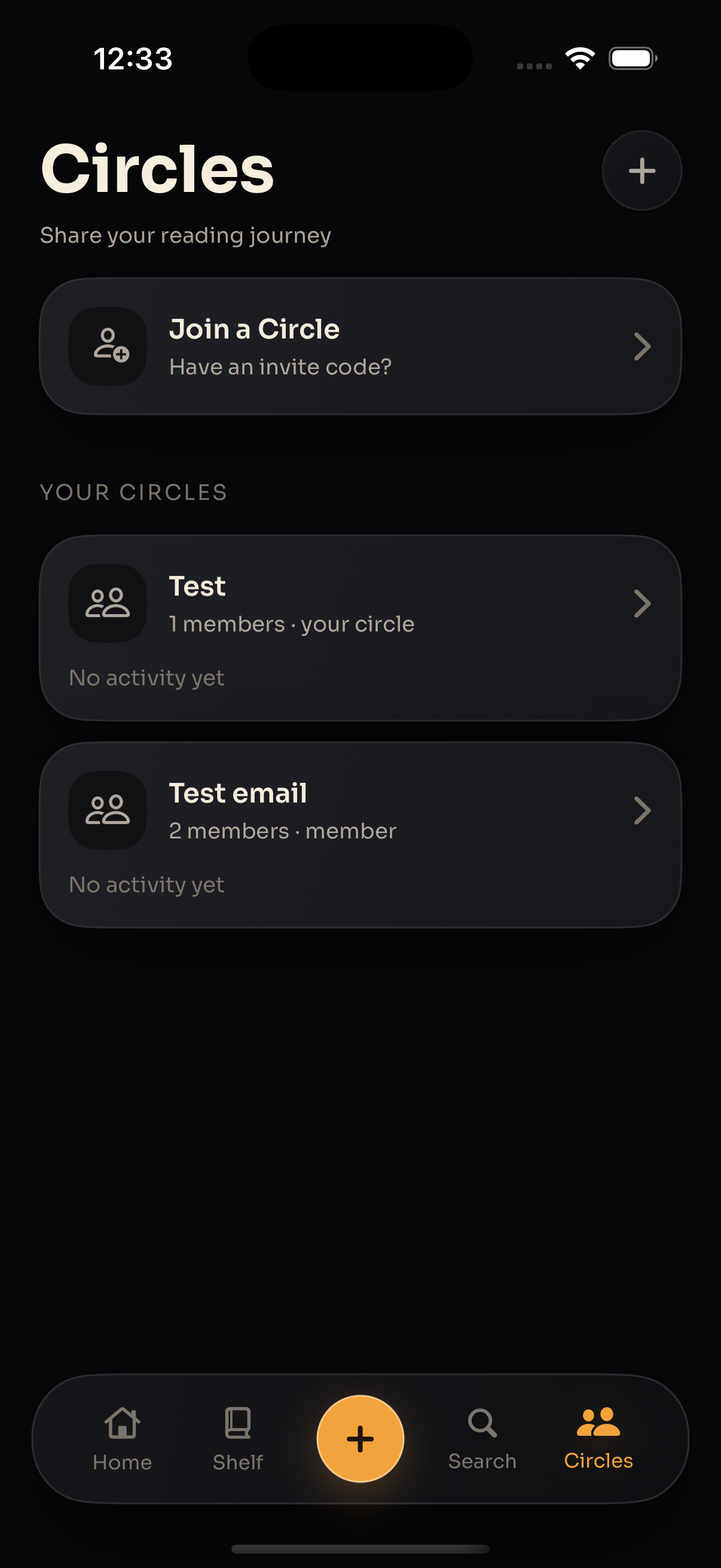Tap the Search label in bottom navigation

tap(483, 1461)
